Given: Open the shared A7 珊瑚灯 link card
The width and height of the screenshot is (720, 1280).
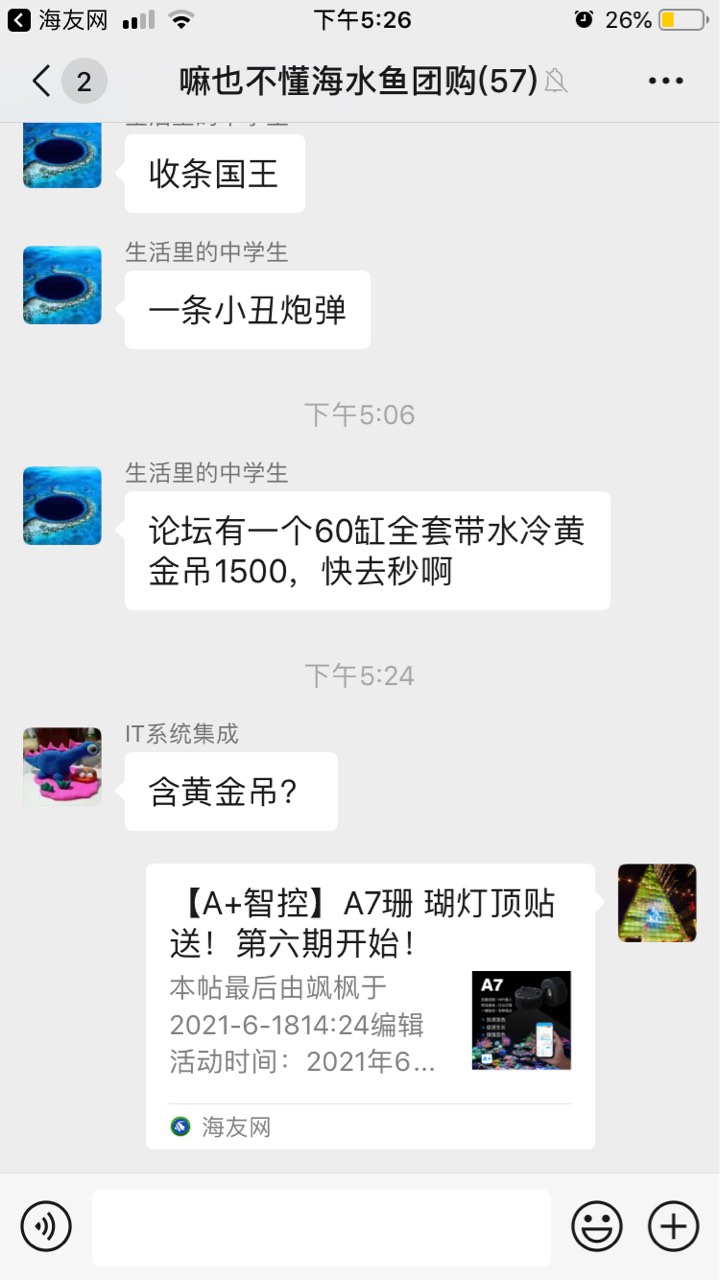Looking at the screenshot, I should 370,1004.
